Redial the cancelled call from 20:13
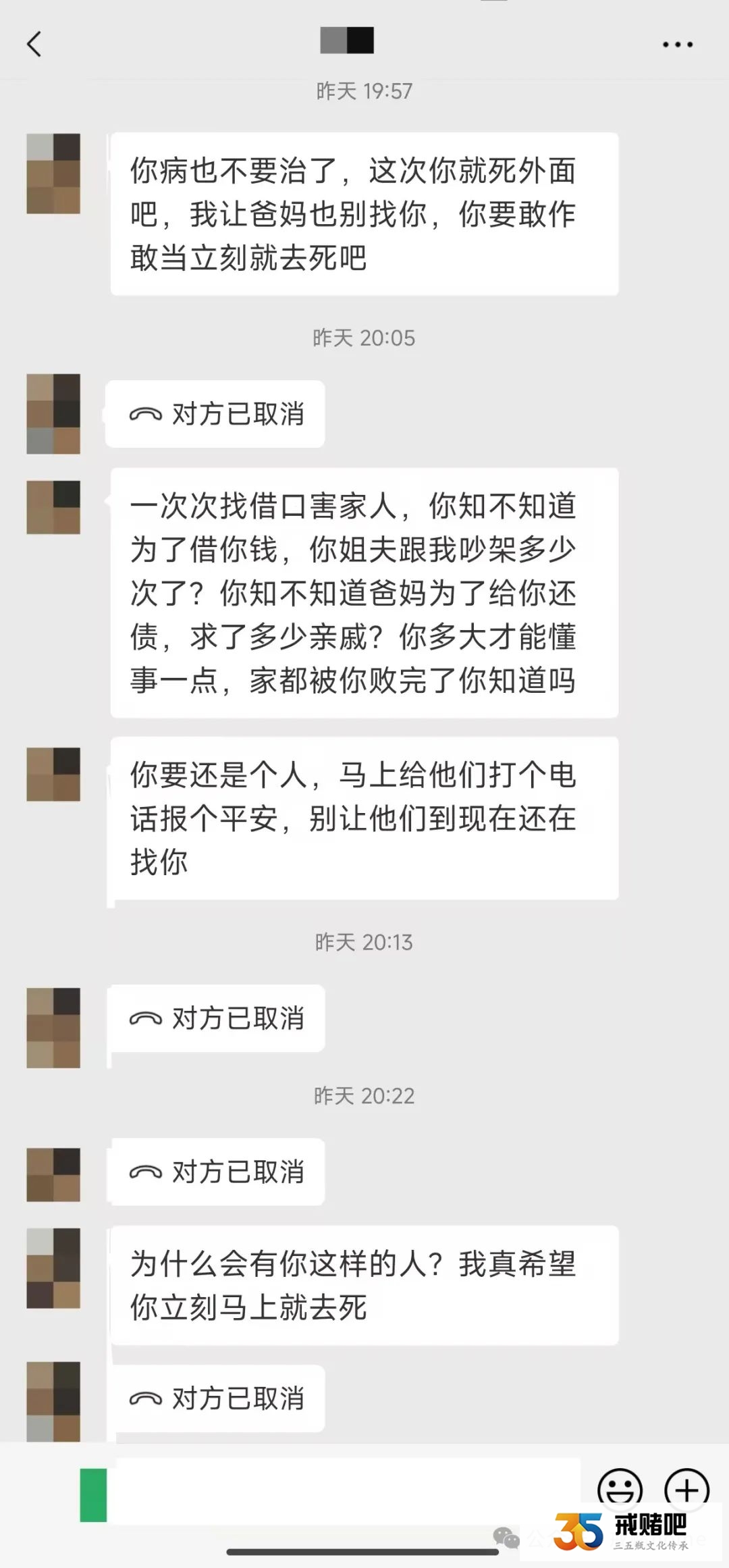Image resolution: width=729 pixels, height=1568 pixels. (215, 1018)
